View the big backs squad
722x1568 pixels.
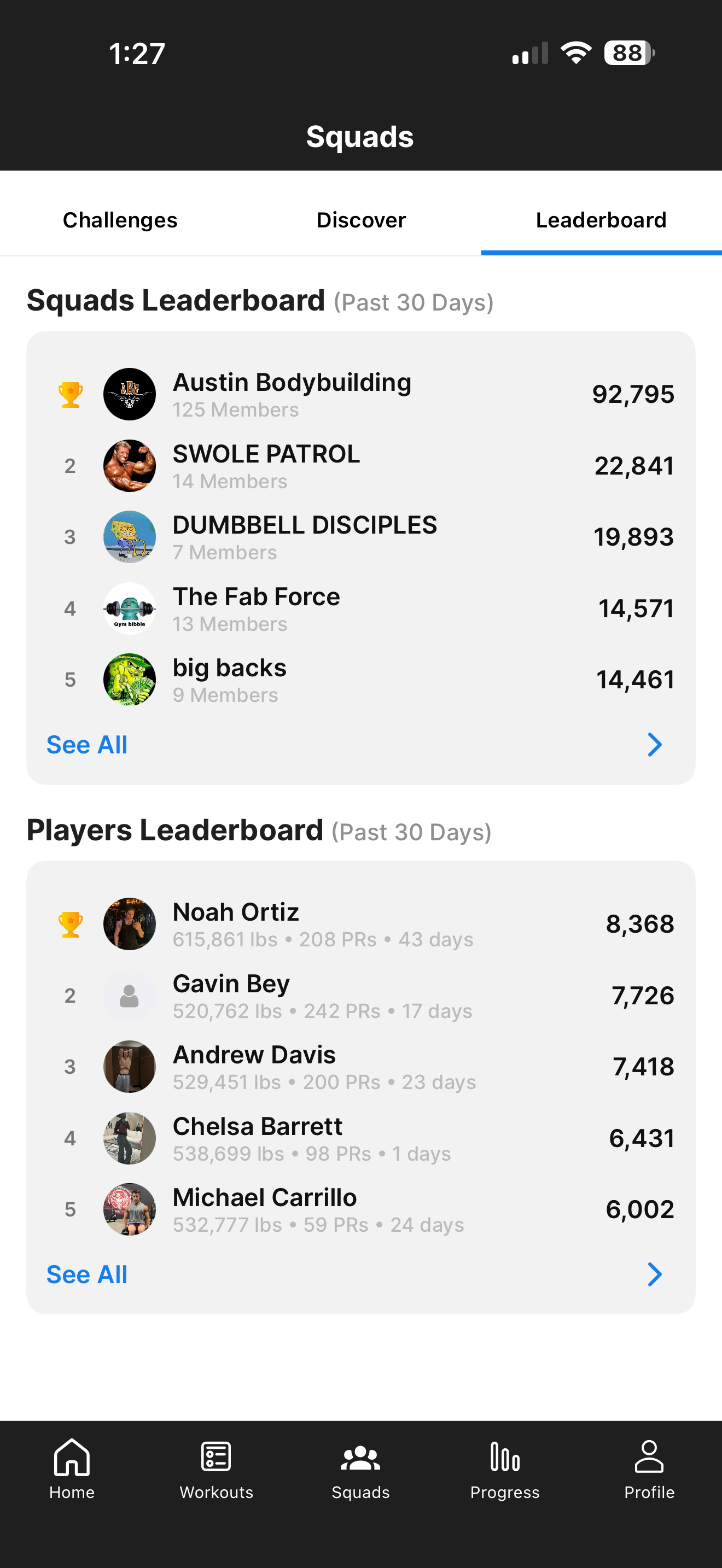(x=230, y=680)
